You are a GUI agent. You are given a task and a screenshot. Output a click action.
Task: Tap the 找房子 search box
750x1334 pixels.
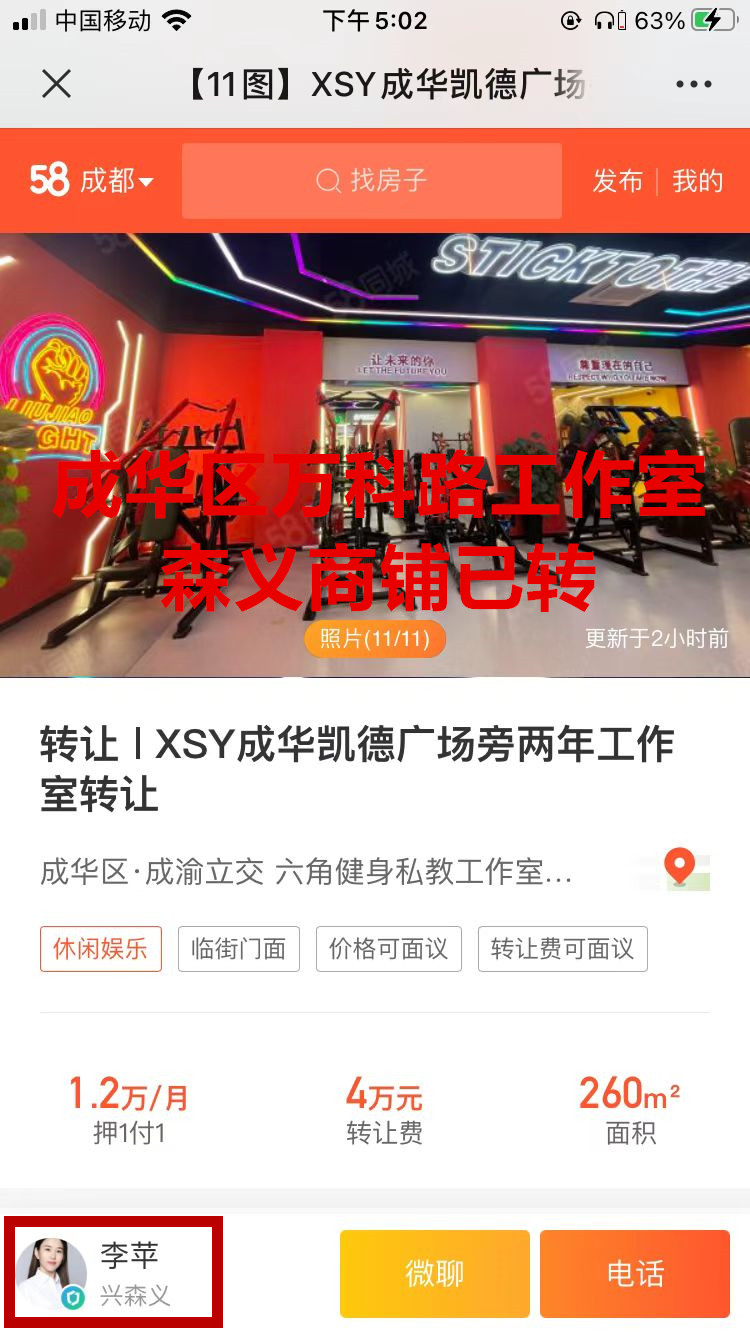pos(371,181)
